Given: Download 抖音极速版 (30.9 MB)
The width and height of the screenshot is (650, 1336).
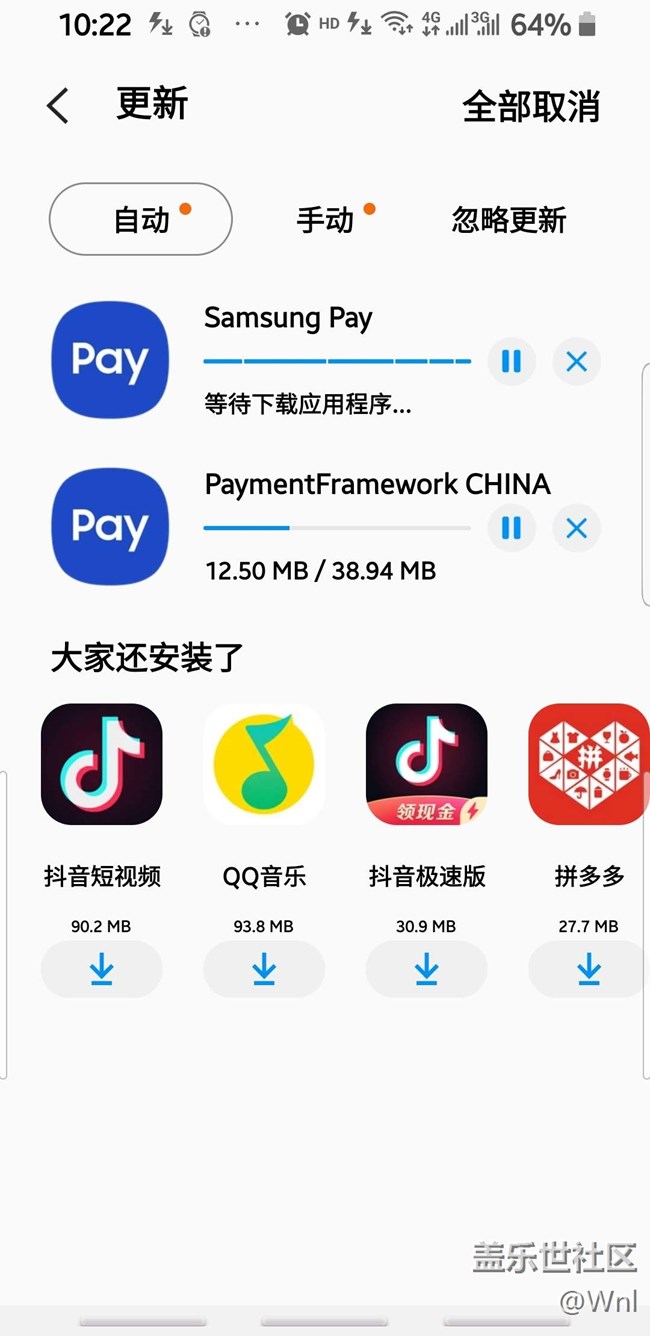Looking at the screenshot, I should coord(427,969).
